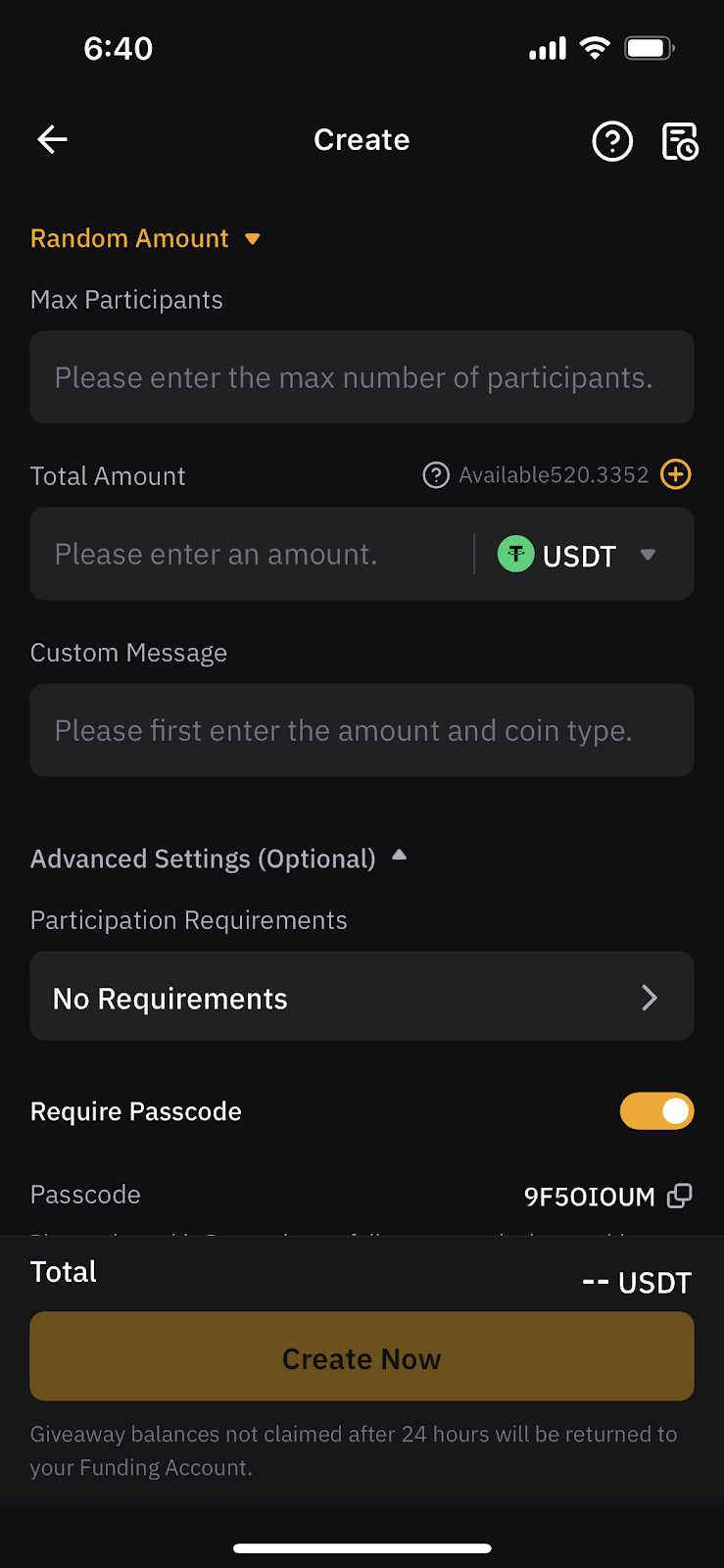Tap the Create Now button

[362, 1357]
